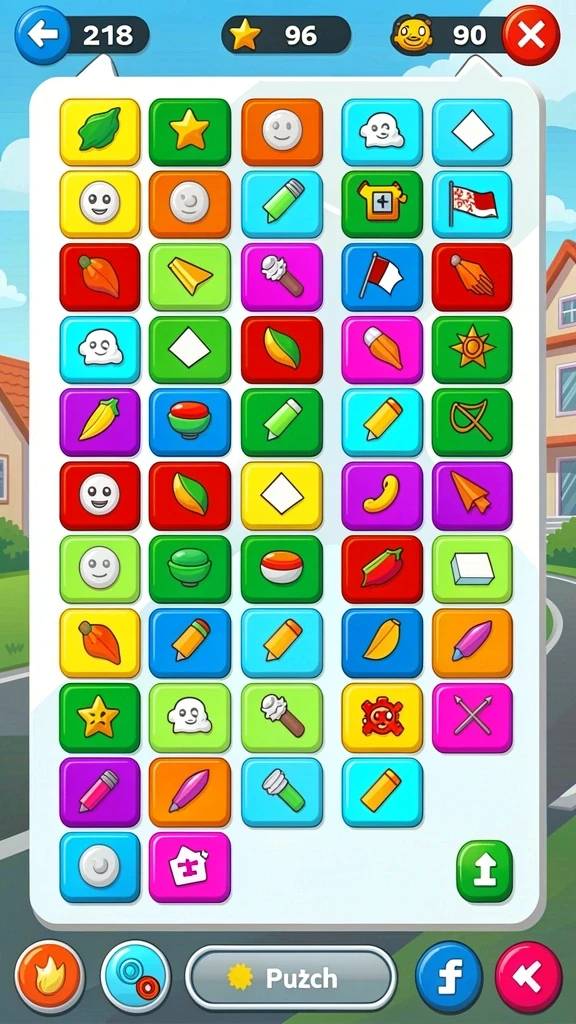Tap the Pużch button
The height and width of the screenshot is (1024, 576).
click(291, 978)
